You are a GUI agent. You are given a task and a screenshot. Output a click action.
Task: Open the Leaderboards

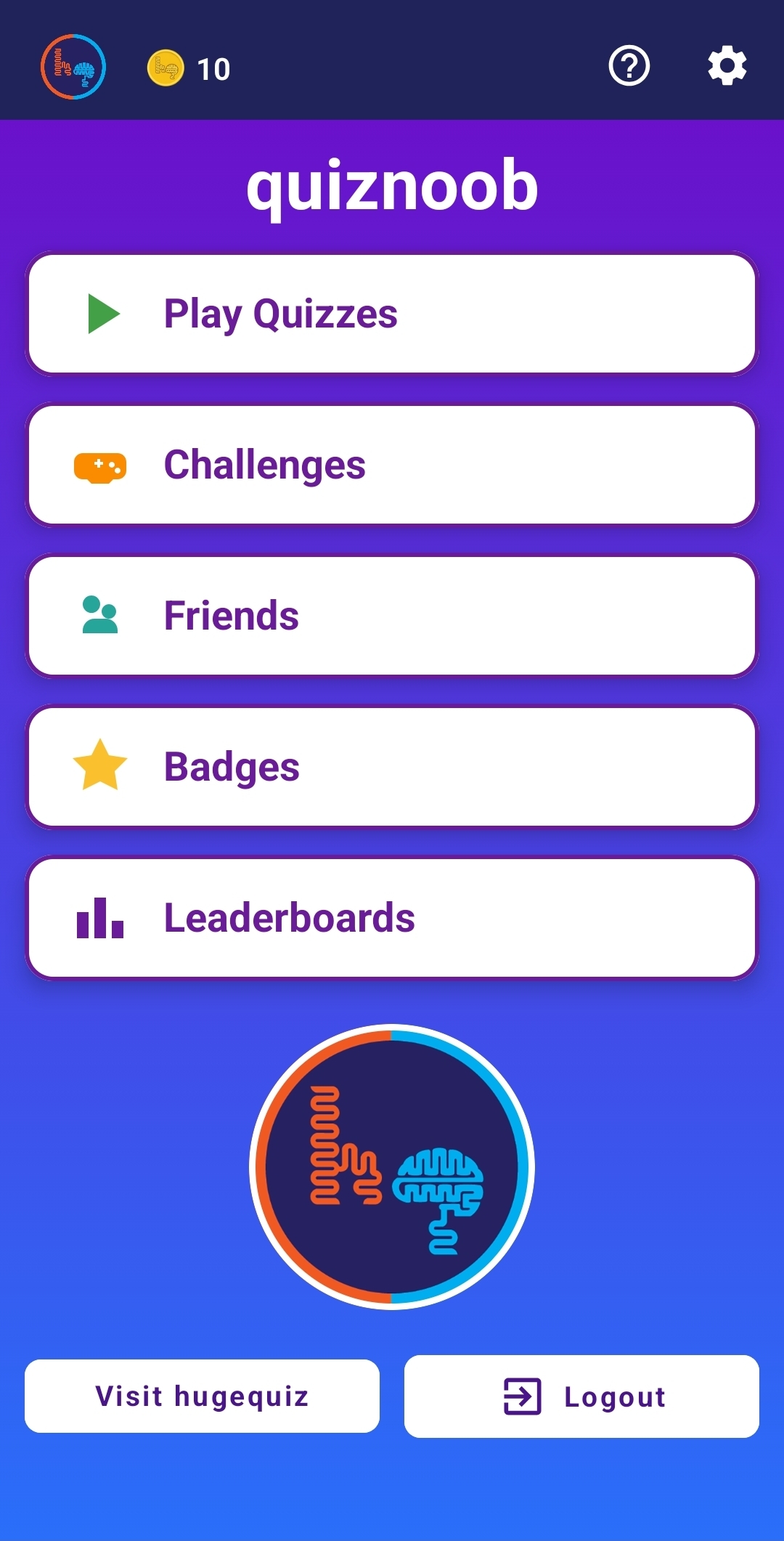click(x=392, y=918)
